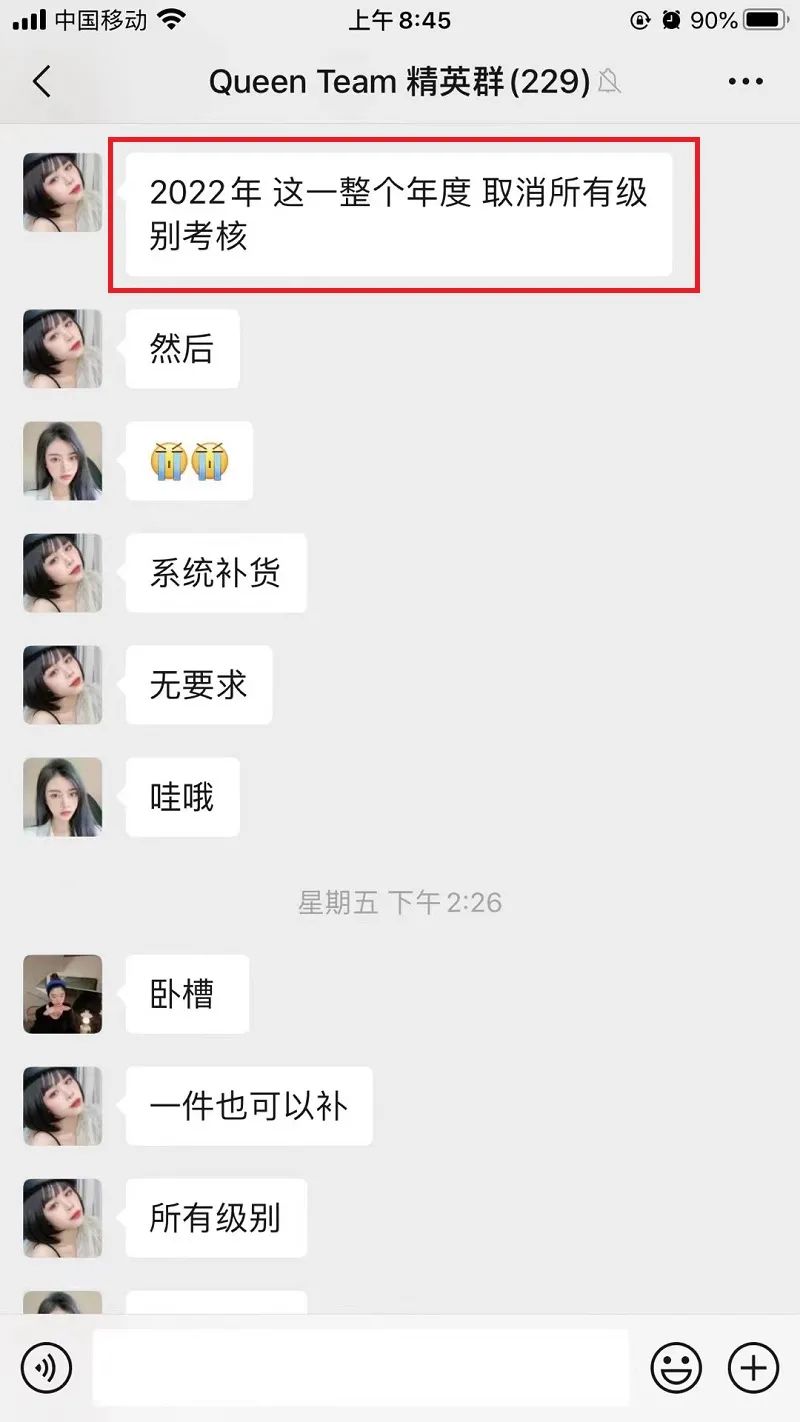View the avatar next to the 系统补货 message
The height and width of the screenshot is (1422, 800).
pyautogui.click(x=62, y=573)
